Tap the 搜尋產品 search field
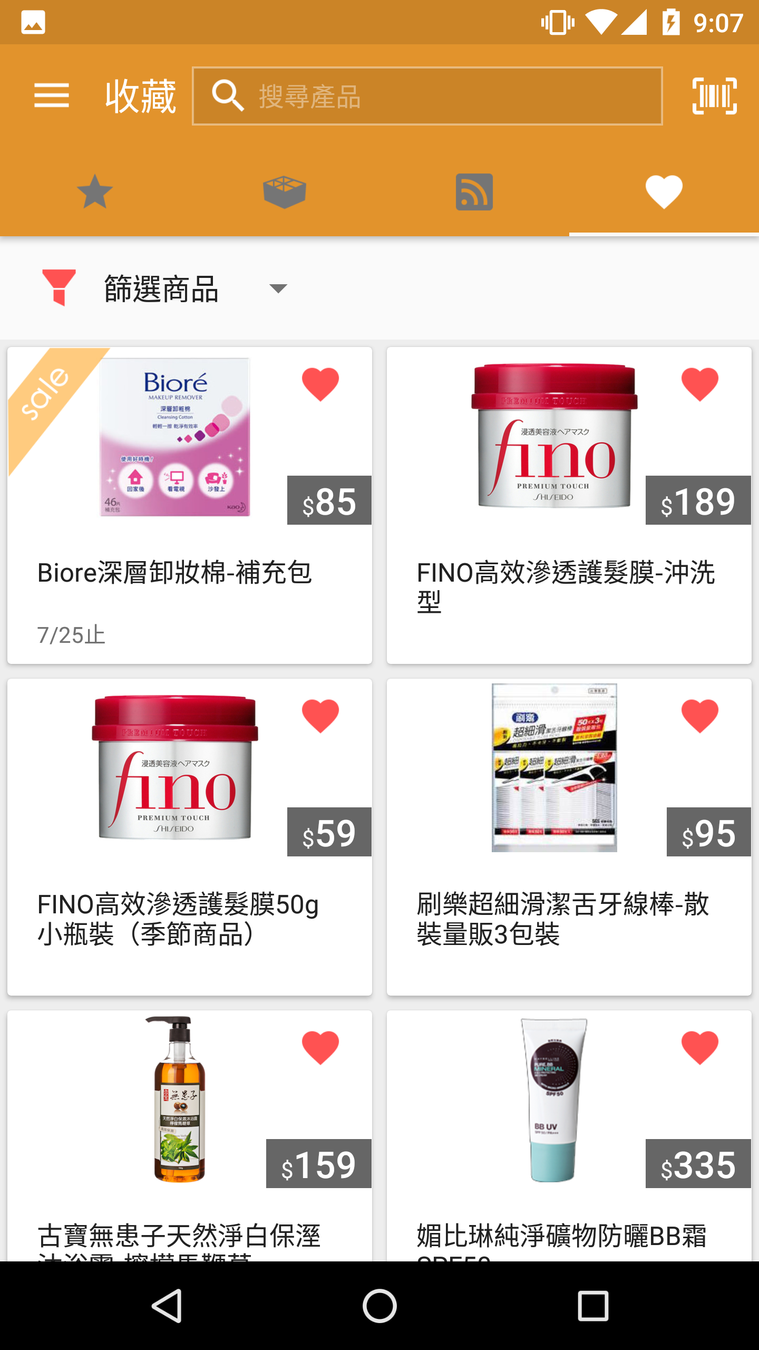 427,96
